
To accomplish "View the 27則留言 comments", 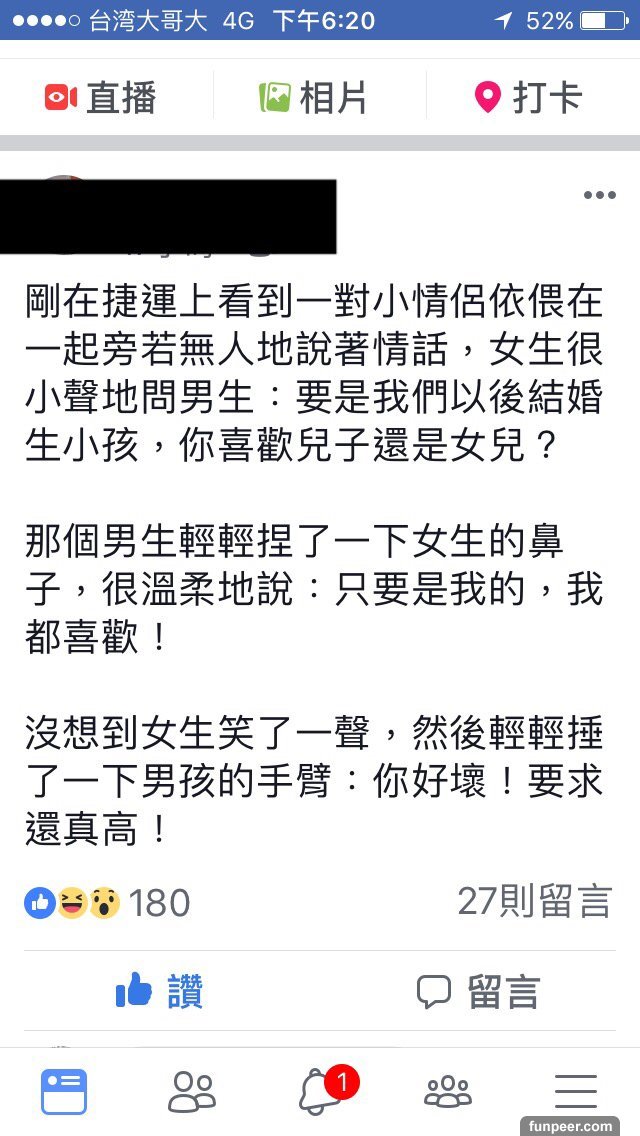I will pos(533,901).
